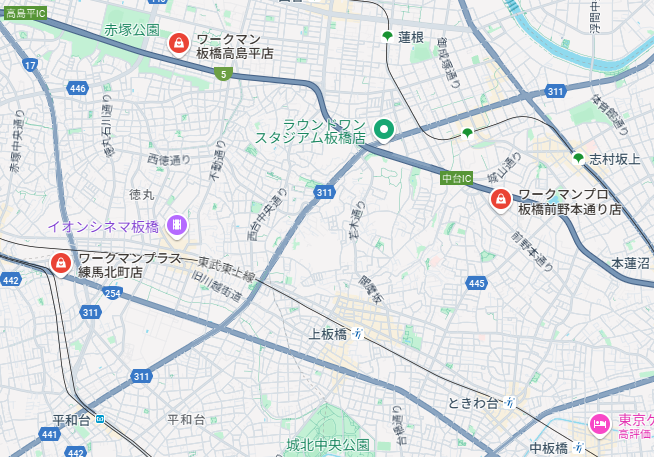The height and width of the screenshot is (457, 654).
Task: Select the Workman Itabashi Takashimadaira store pin
Action: coord(179,42)
